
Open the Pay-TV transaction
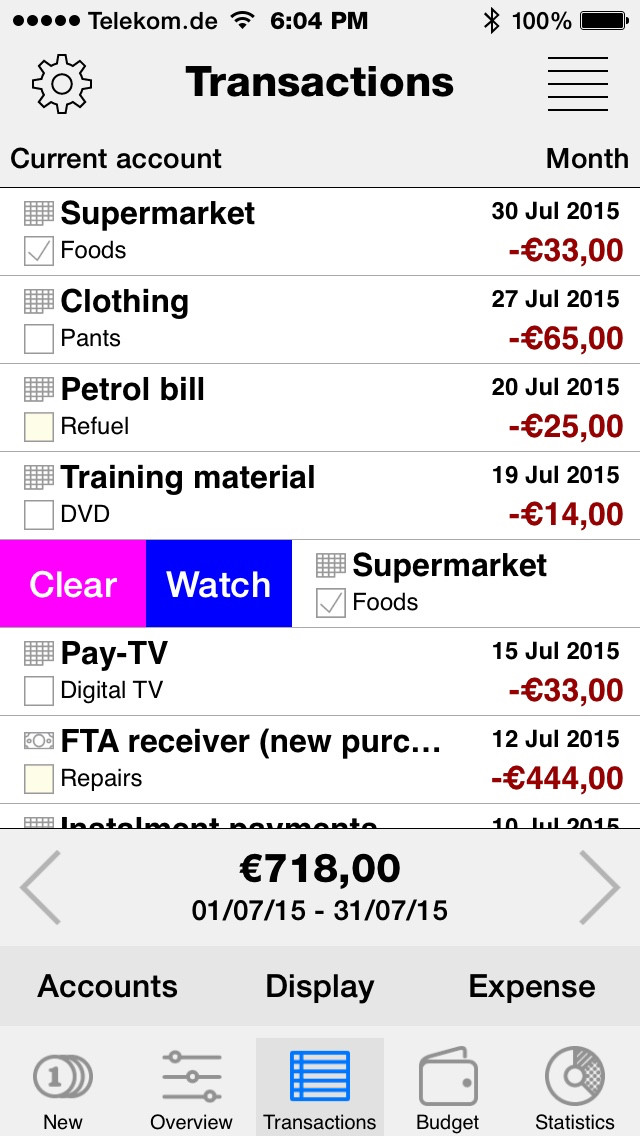pyautogui.click(x=320, y=672)
